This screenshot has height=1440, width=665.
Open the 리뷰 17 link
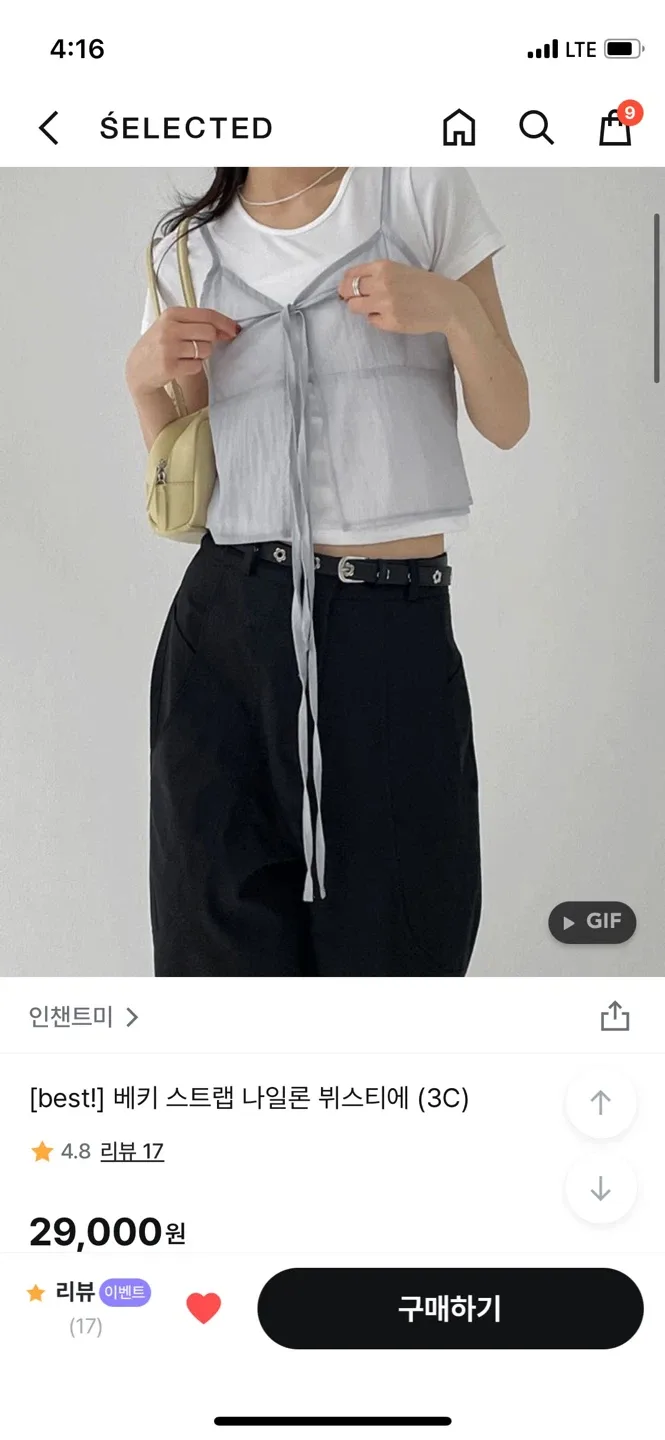click(132, 1152)
